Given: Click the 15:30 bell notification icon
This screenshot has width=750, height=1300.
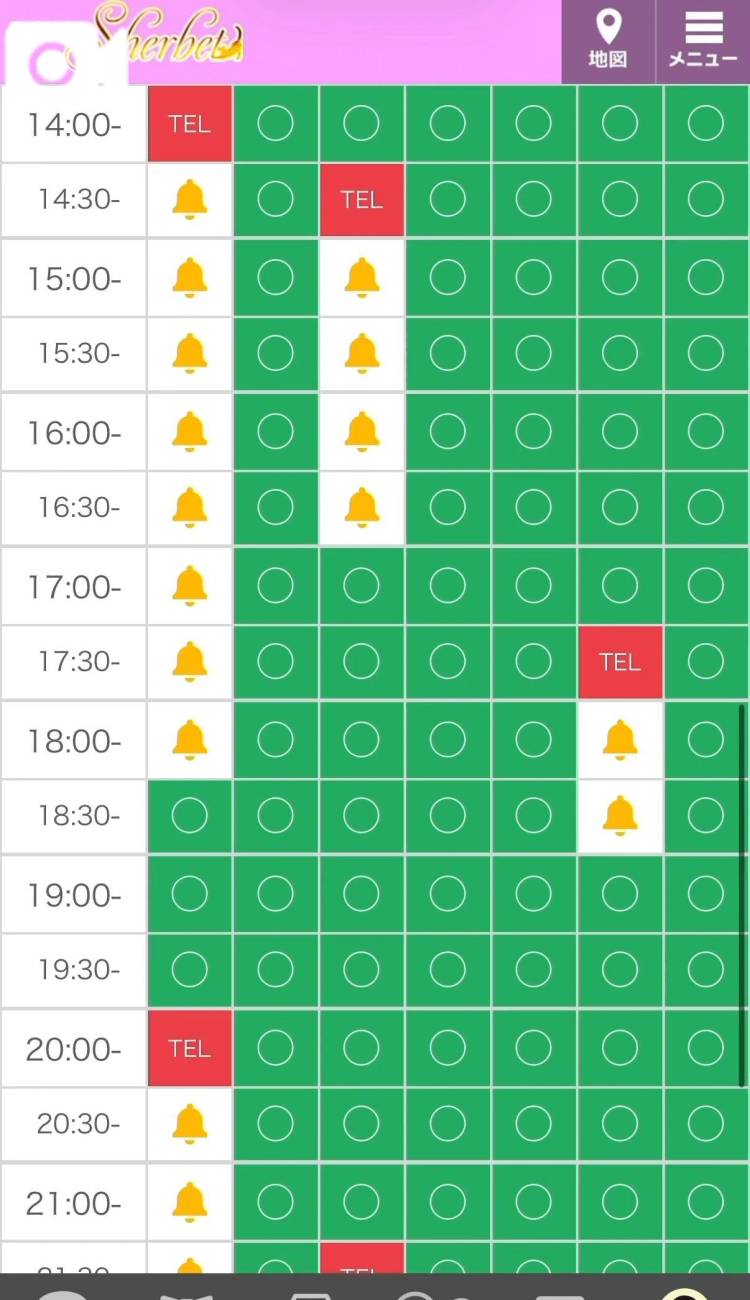Looking at the screenshot, I should pyautogui.click(x=189, y=353).
